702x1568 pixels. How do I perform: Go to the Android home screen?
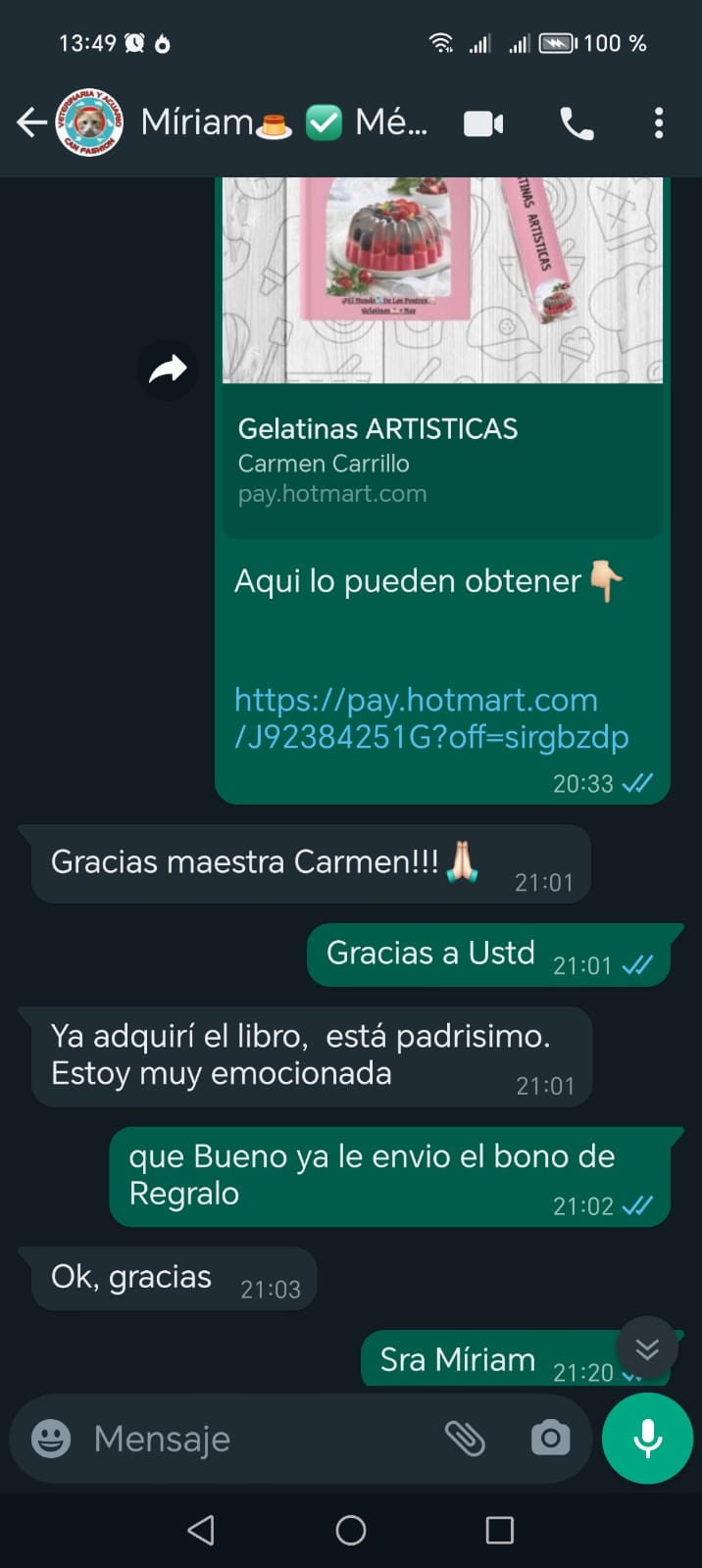click(351, 1530)
